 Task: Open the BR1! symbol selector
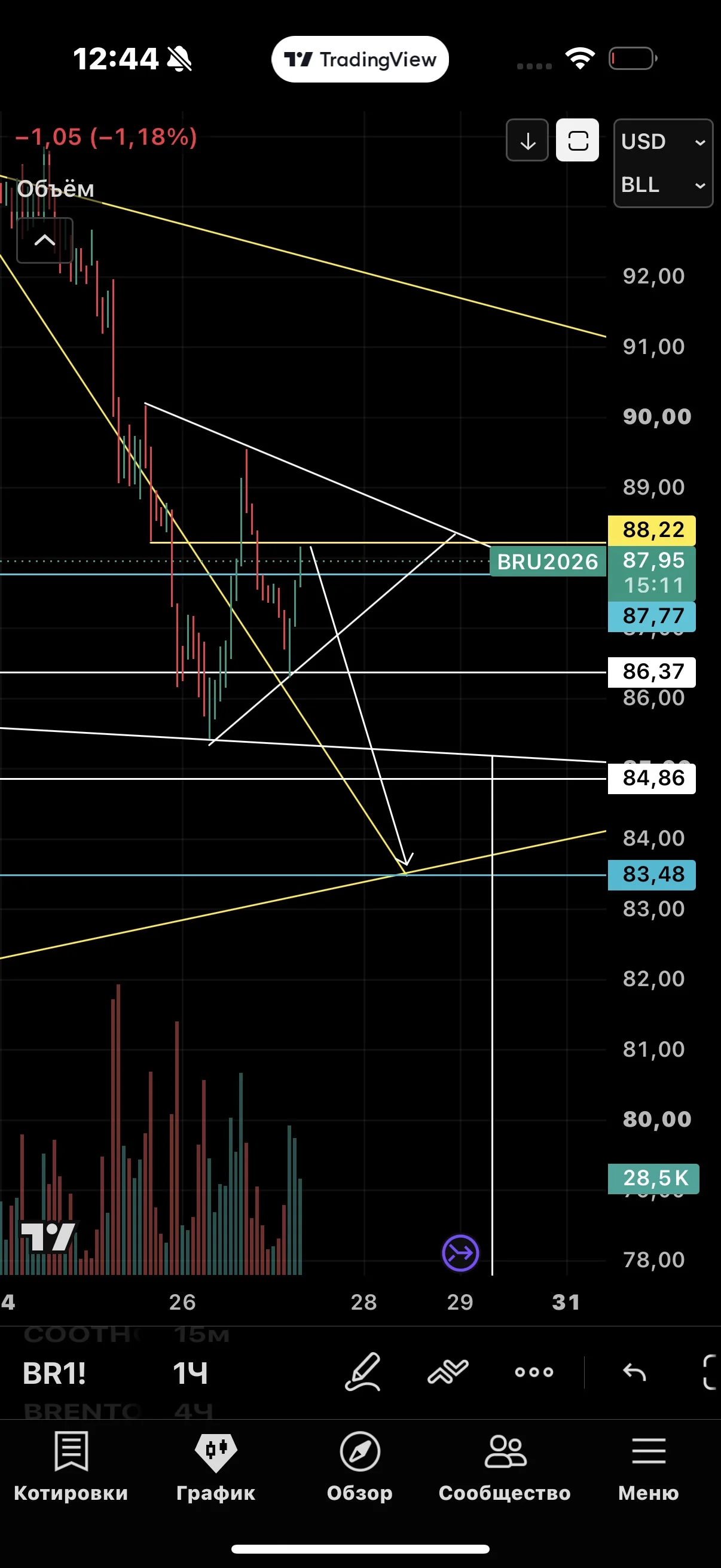pyautogui.click(x=54, y=1373)
